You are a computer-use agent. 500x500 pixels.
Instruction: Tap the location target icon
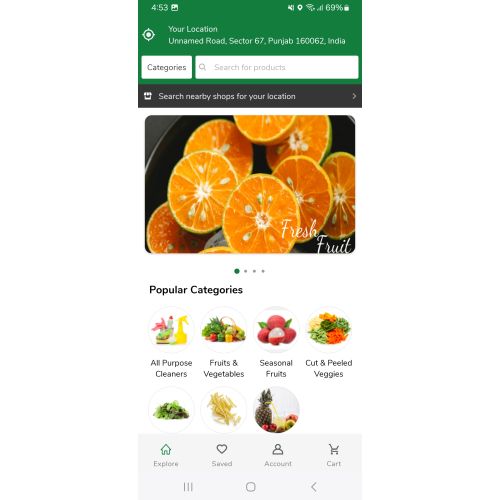click(x=148, y=35)
